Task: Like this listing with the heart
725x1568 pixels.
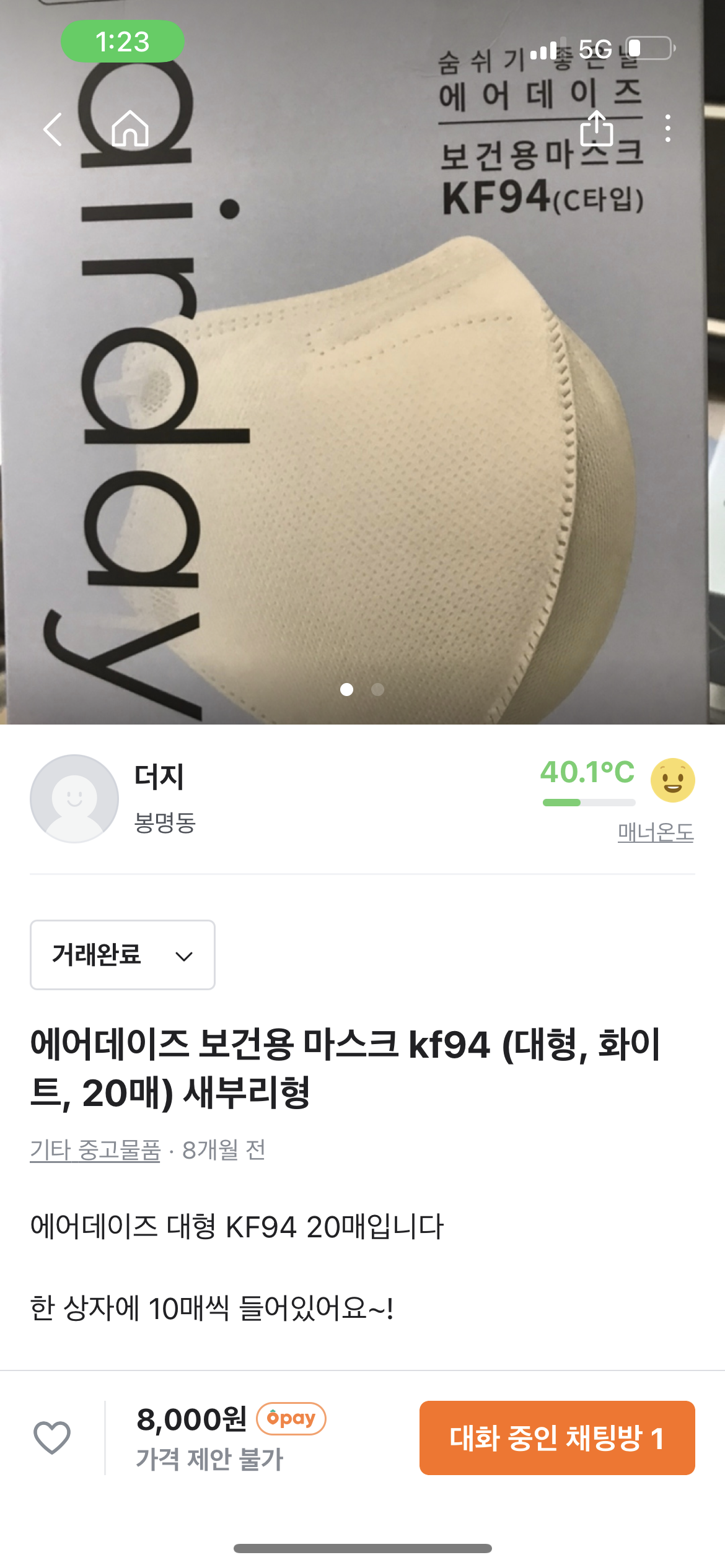Action: (x=52, y=1437)
